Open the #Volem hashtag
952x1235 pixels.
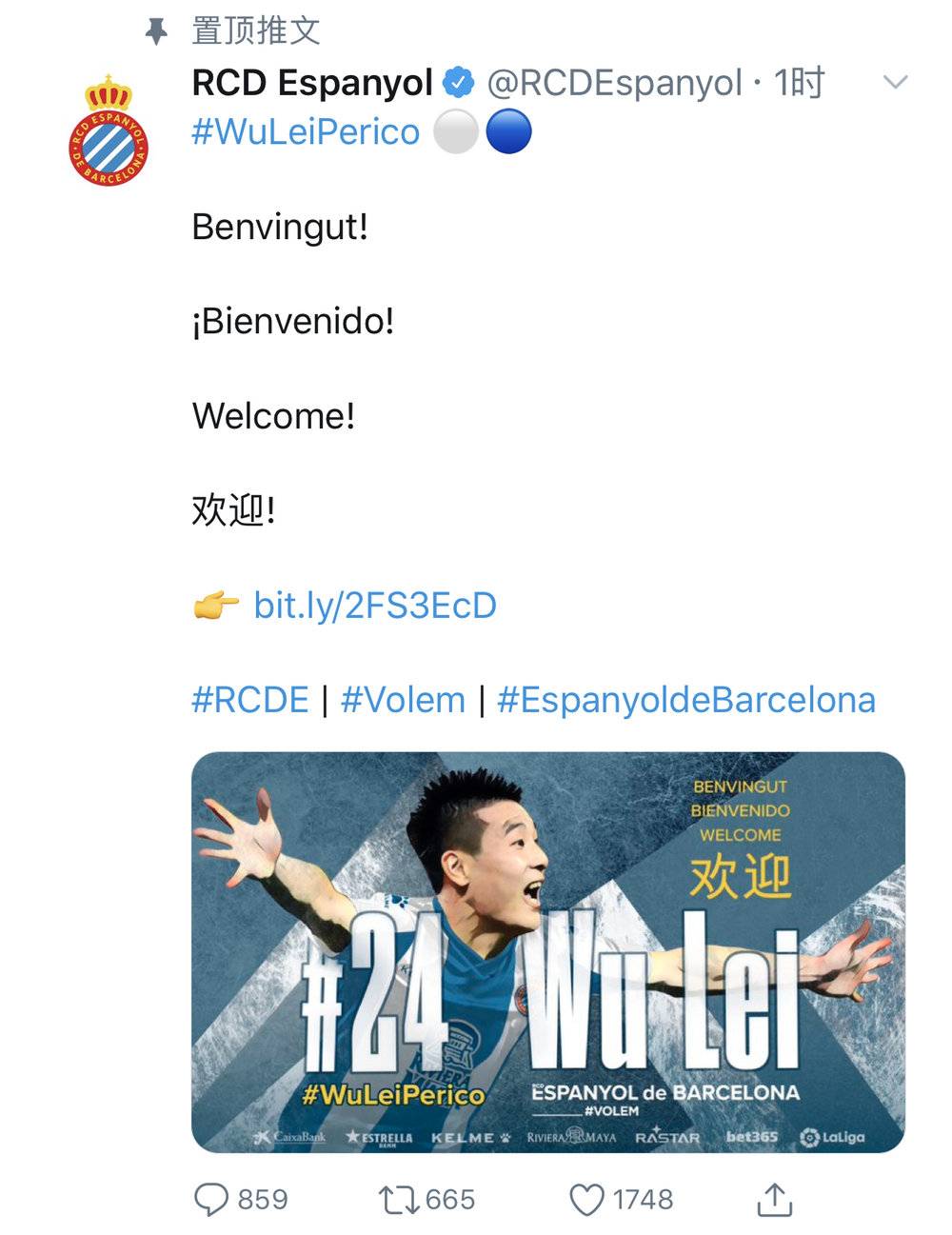(403, 700)
